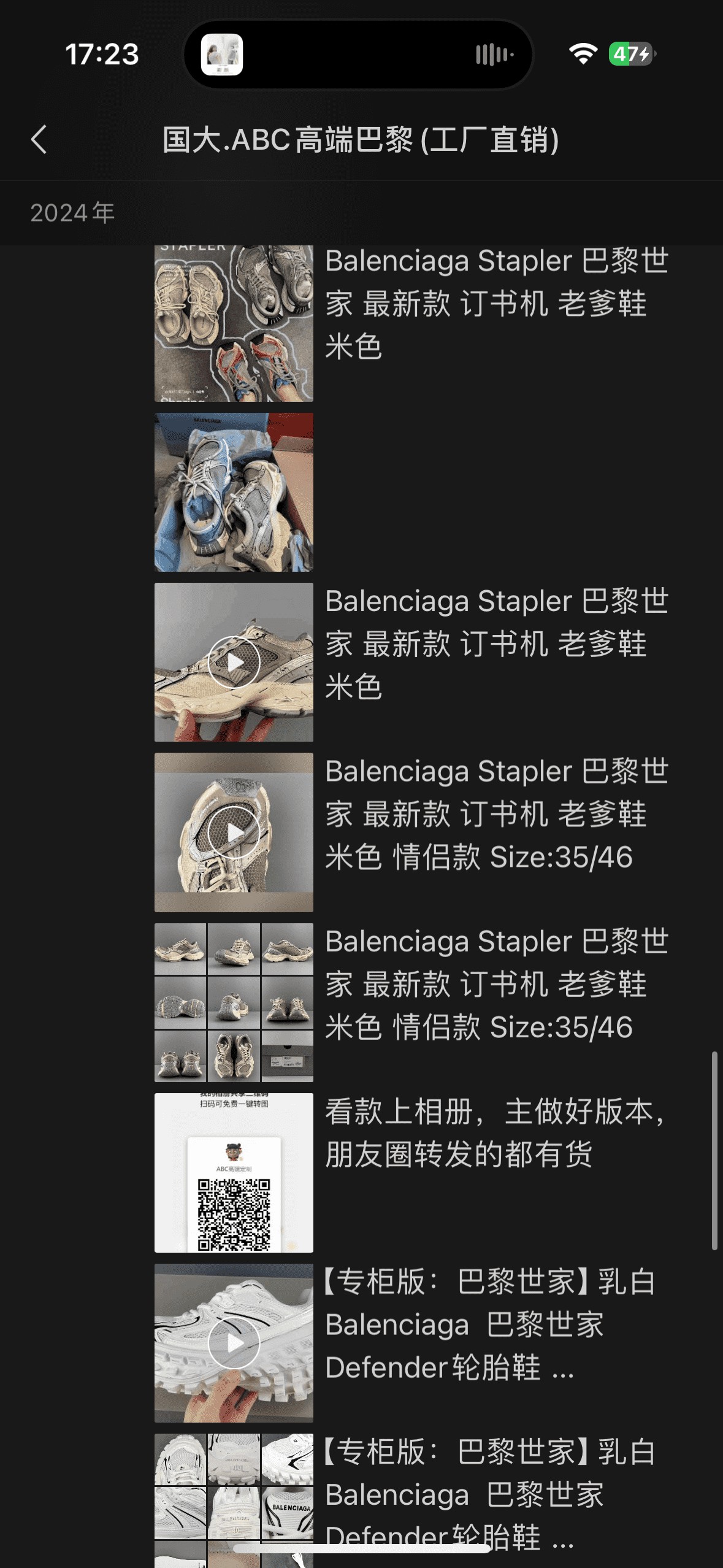Open the nine-photo Stapler 米色 grid post
This screenshot has width=723, height=1568.
(234, 1002)
